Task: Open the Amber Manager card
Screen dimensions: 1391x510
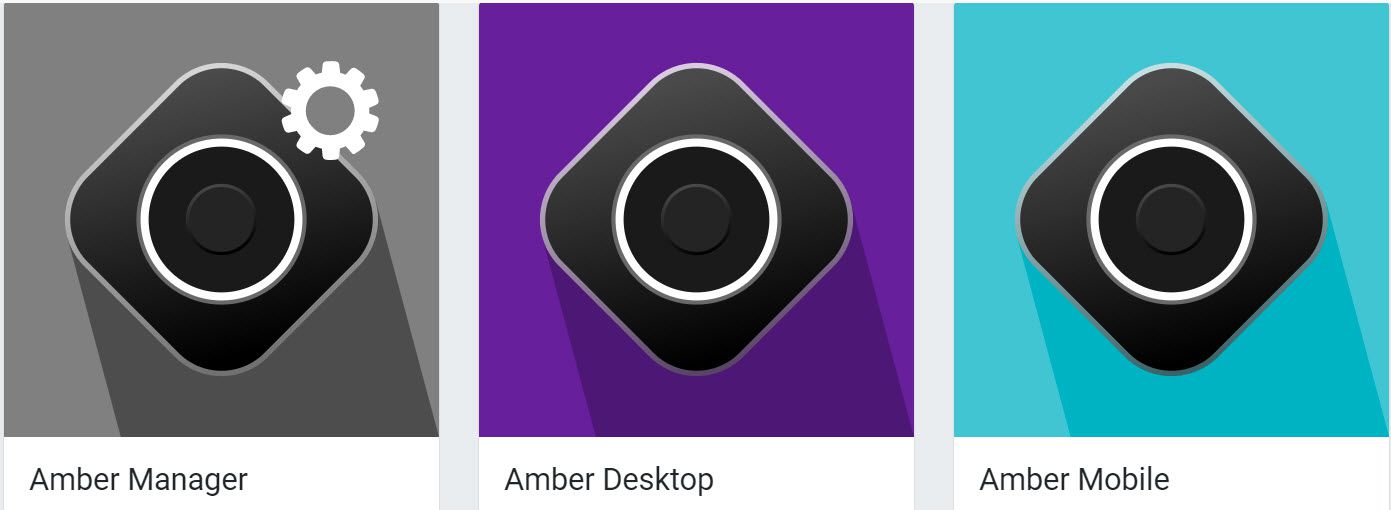Action: tap(221, 220)
